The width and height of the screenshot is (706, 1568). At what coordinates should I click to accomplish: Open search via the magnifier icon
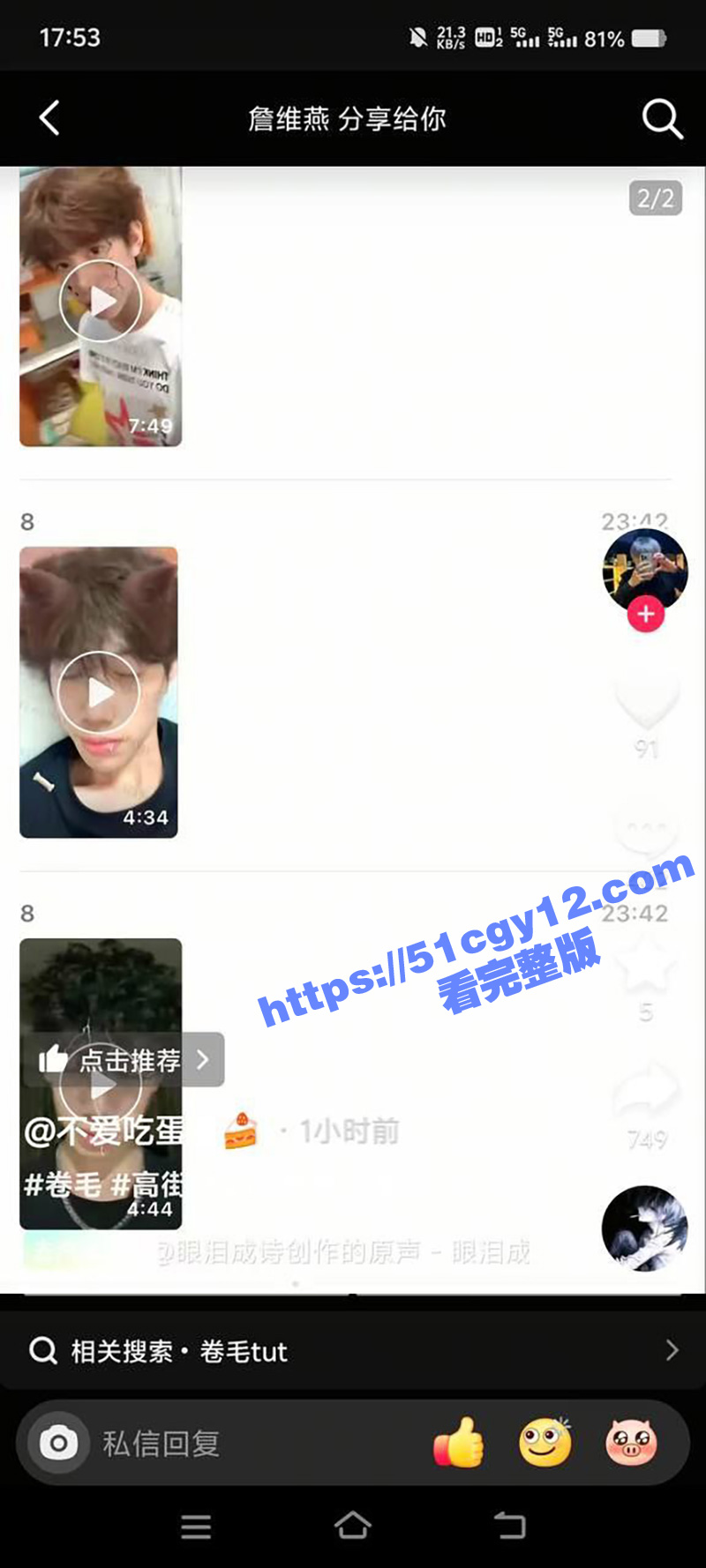tap(661, 118)
